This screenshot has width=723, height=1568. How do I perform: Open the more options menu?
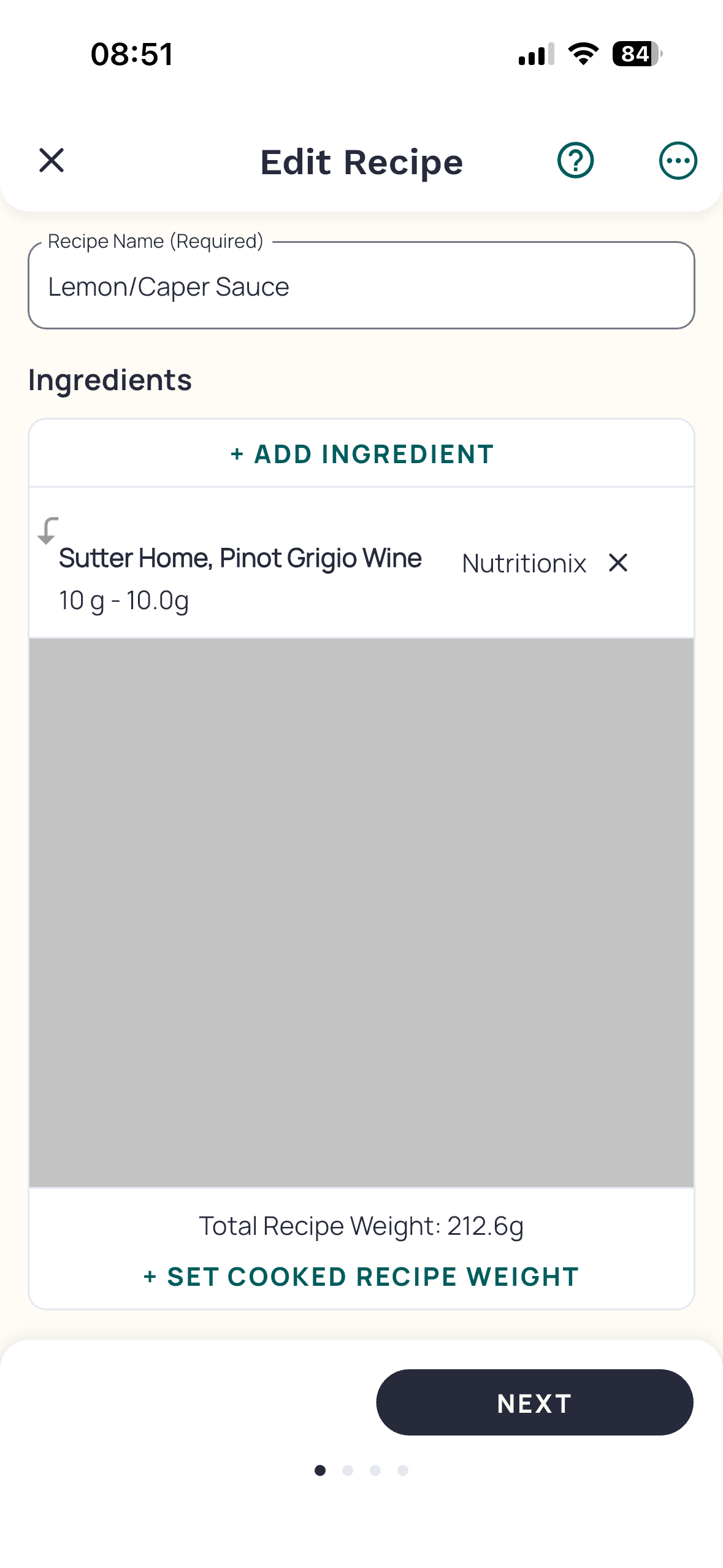pyautogui.click(x=678, y=161)
